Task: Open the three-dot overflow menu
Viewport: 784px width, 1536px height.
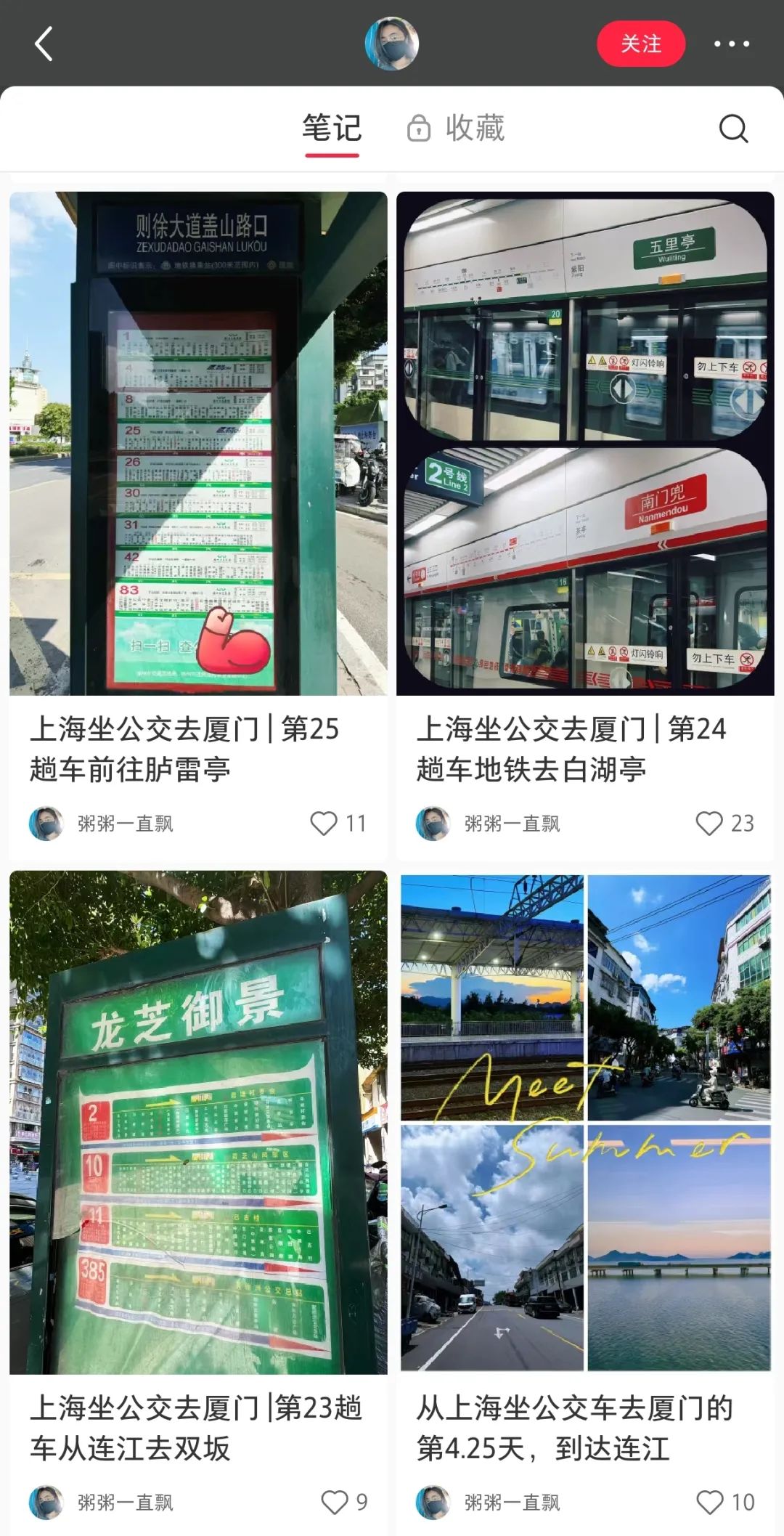Action: [731, 44]
